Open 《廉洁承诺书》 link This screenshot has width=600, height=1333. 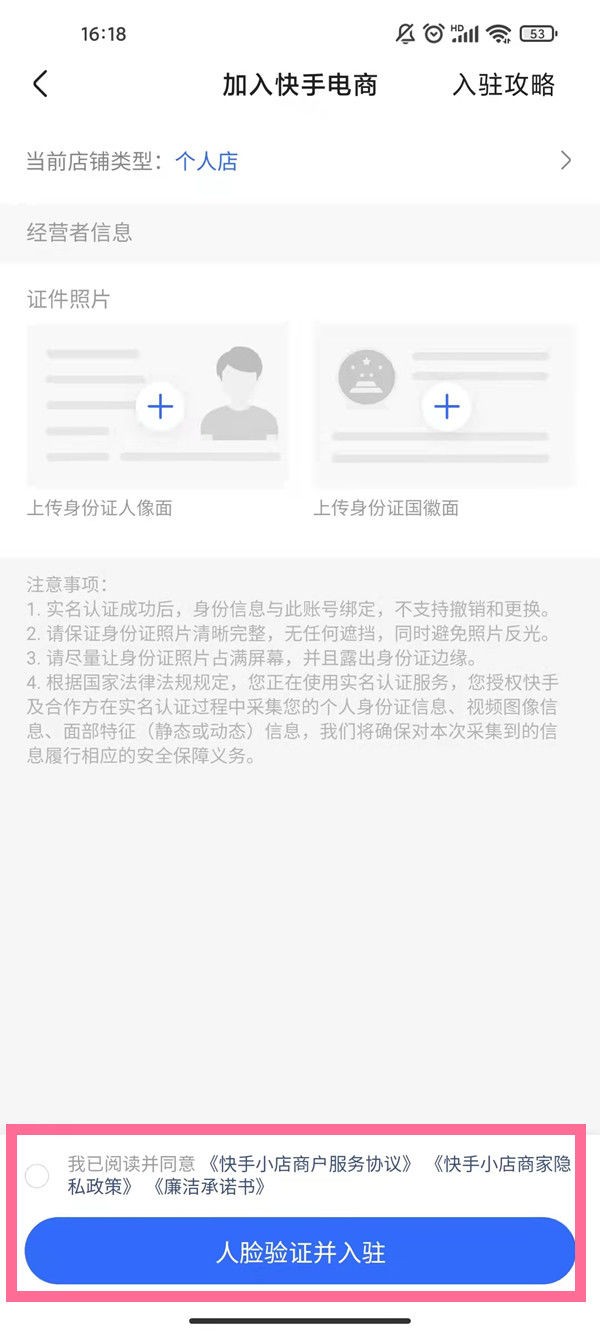[208, 1188]
